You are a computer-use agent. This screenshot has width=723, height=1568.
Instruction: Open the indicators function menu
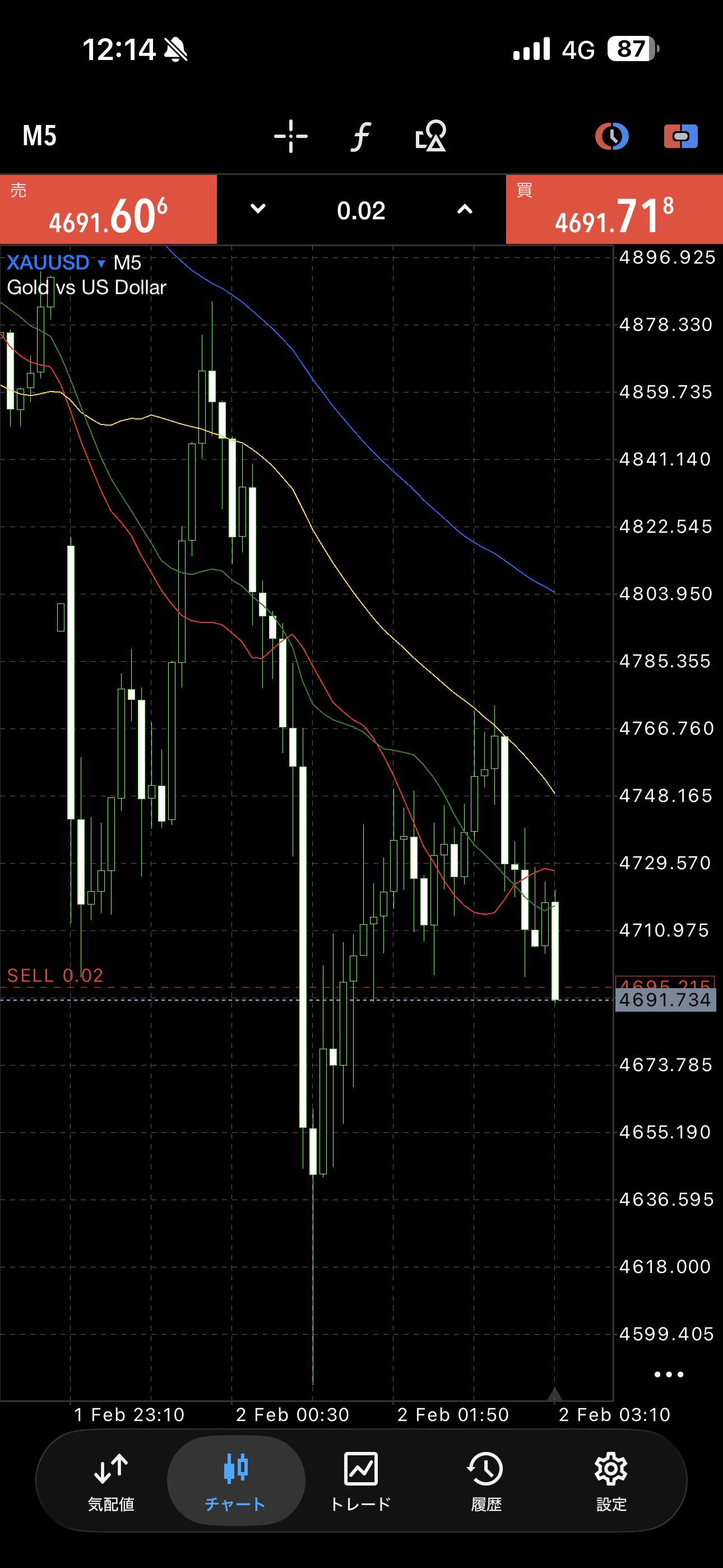[361, 136]
